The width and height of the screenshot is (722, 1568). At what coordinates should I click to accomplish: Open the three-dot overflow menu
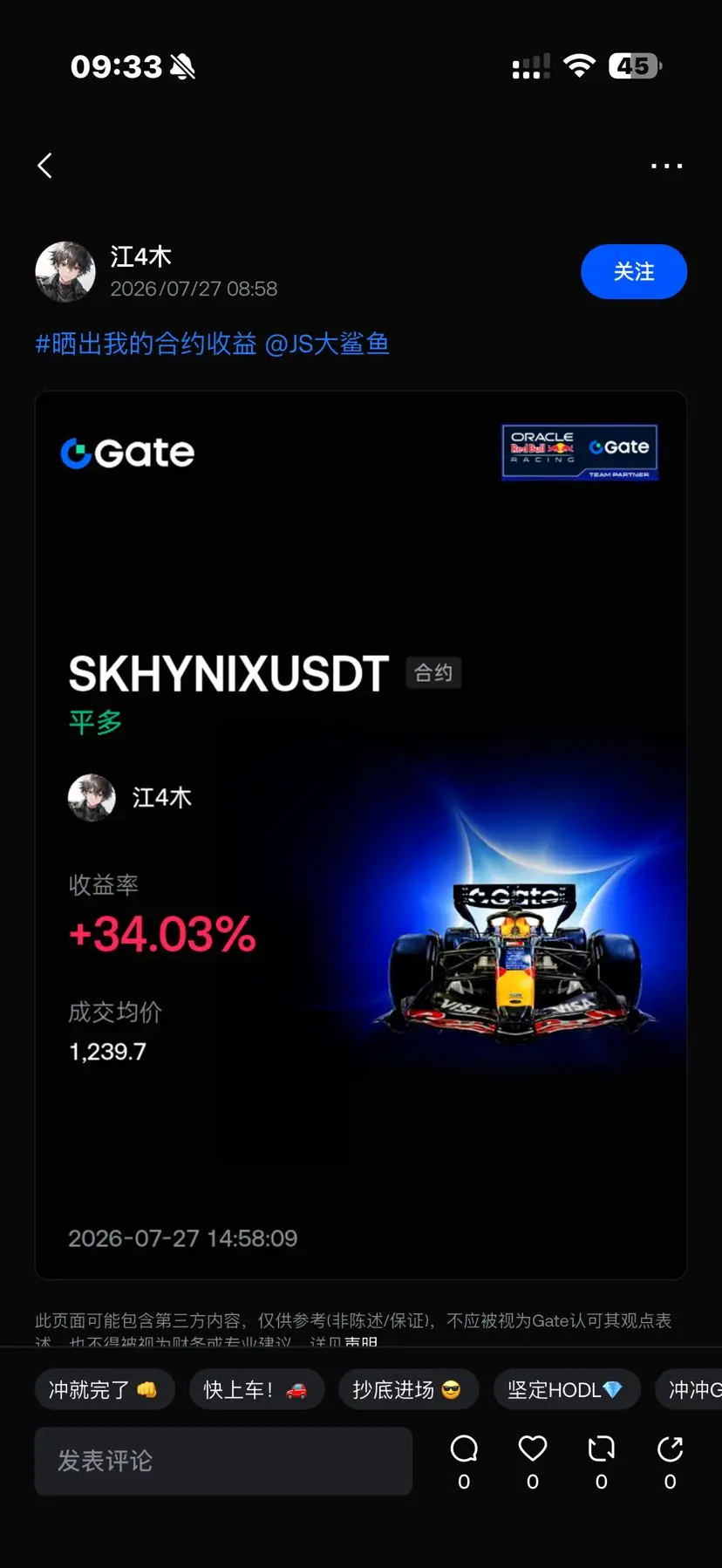click(x=667, y=166)
